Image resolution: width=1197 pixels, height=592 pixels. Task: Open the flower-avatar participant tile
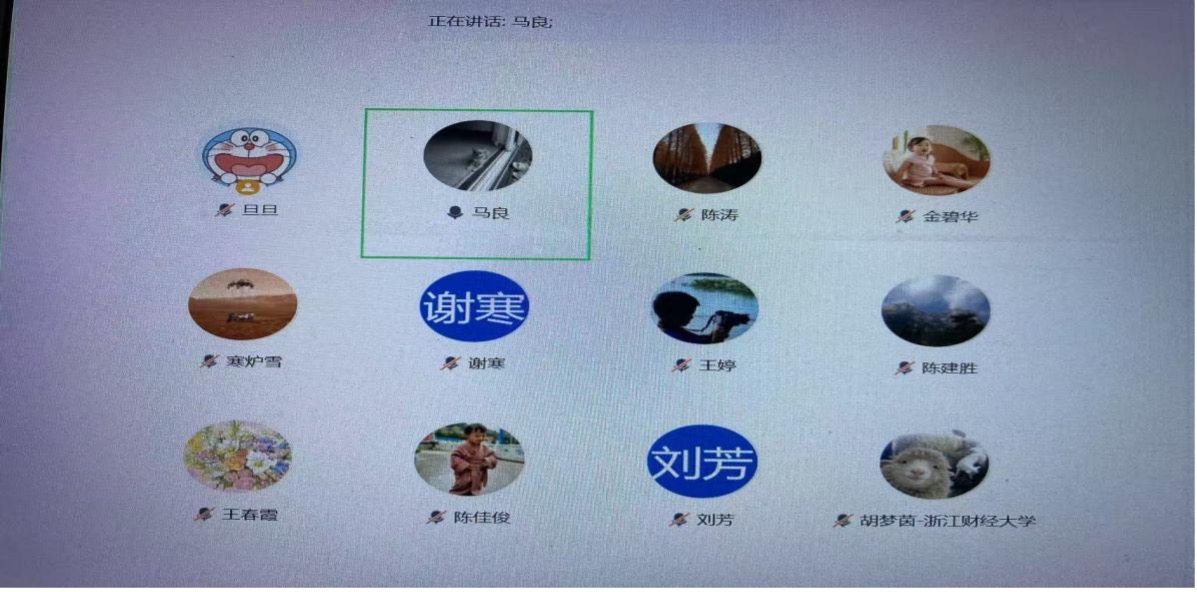pyautogui.click(x=237, y=456)
